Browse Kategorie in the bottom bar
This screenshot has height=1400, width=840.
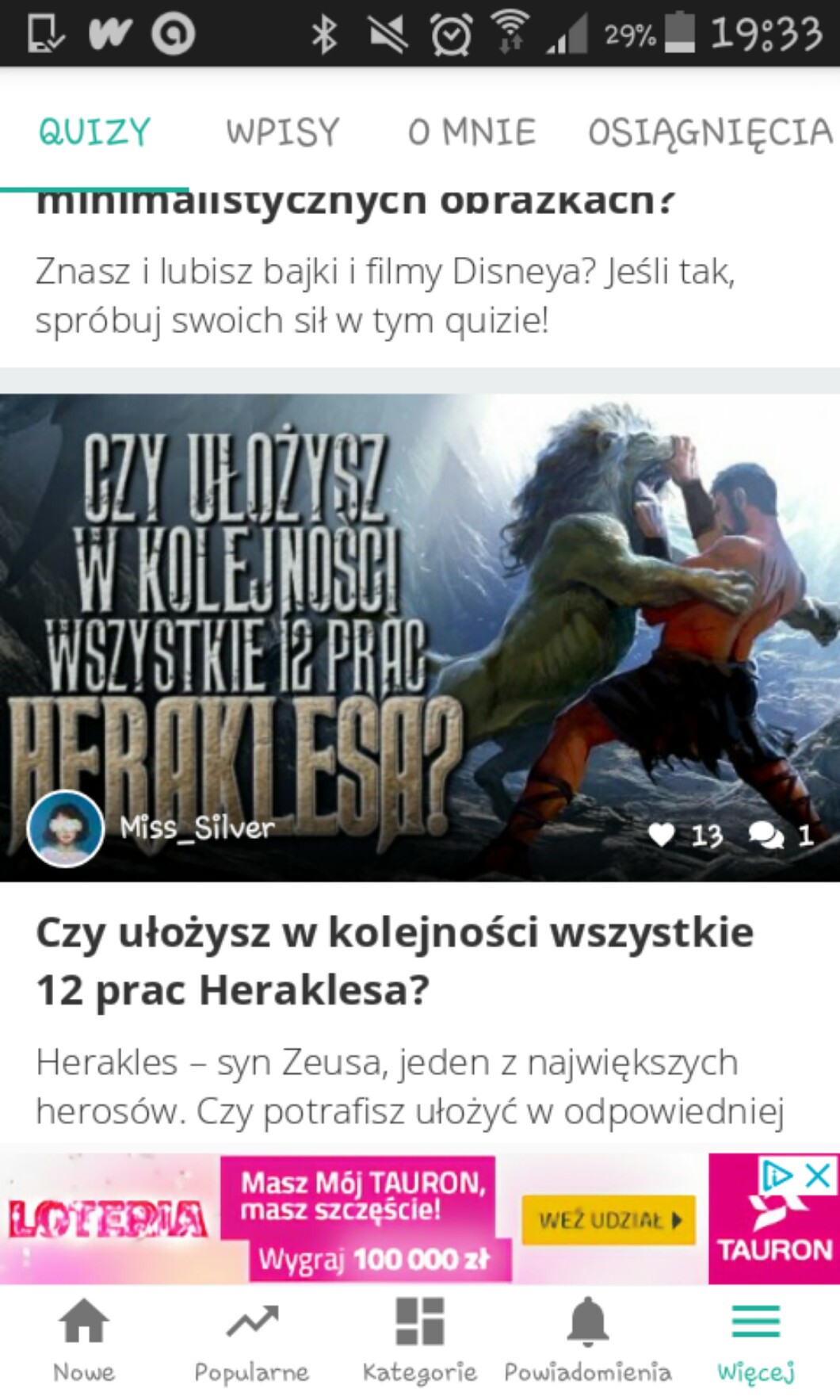tap(419, 1340)
